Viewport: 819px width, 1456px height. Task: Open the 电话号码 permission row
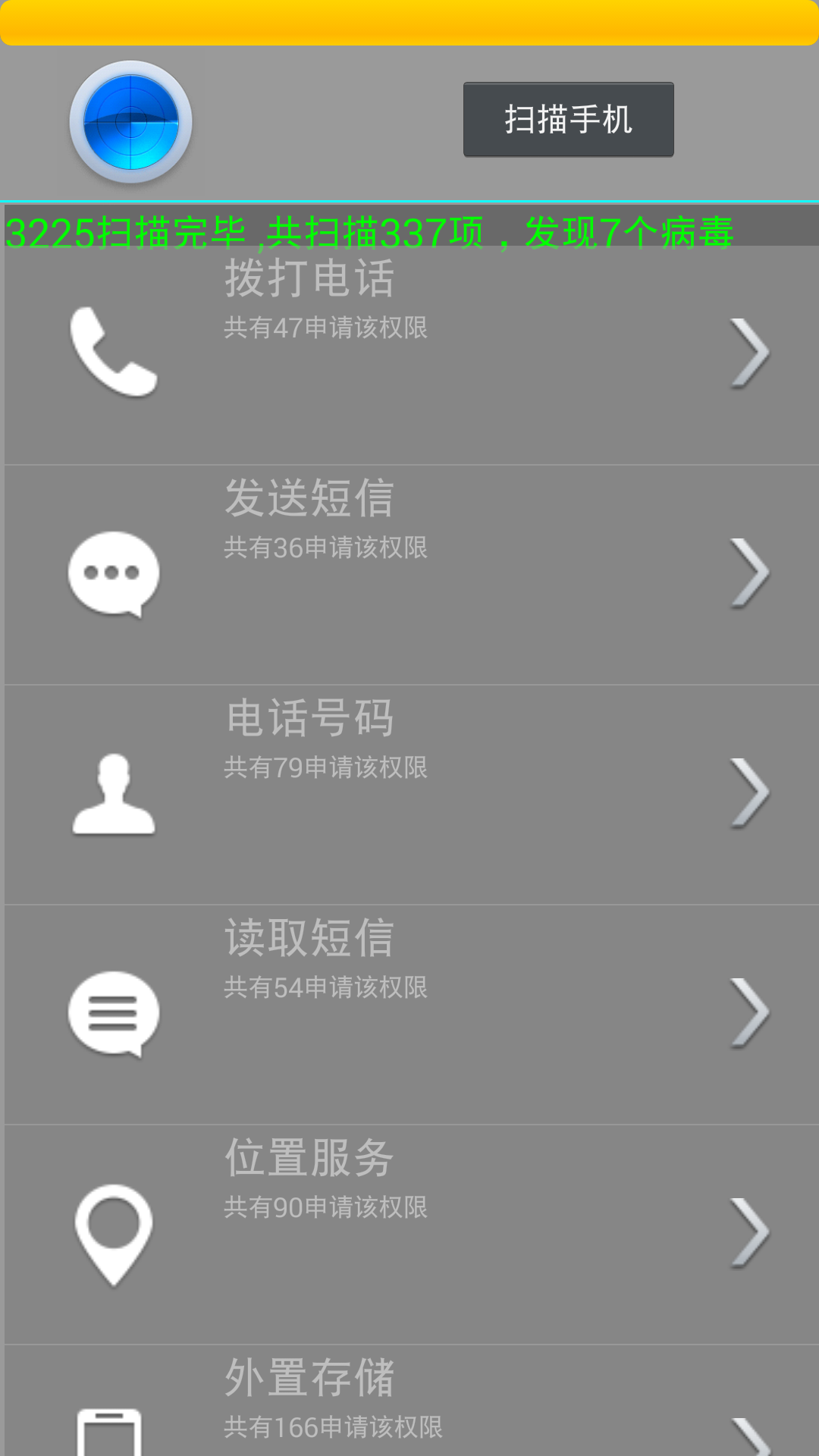coord(412,795)
